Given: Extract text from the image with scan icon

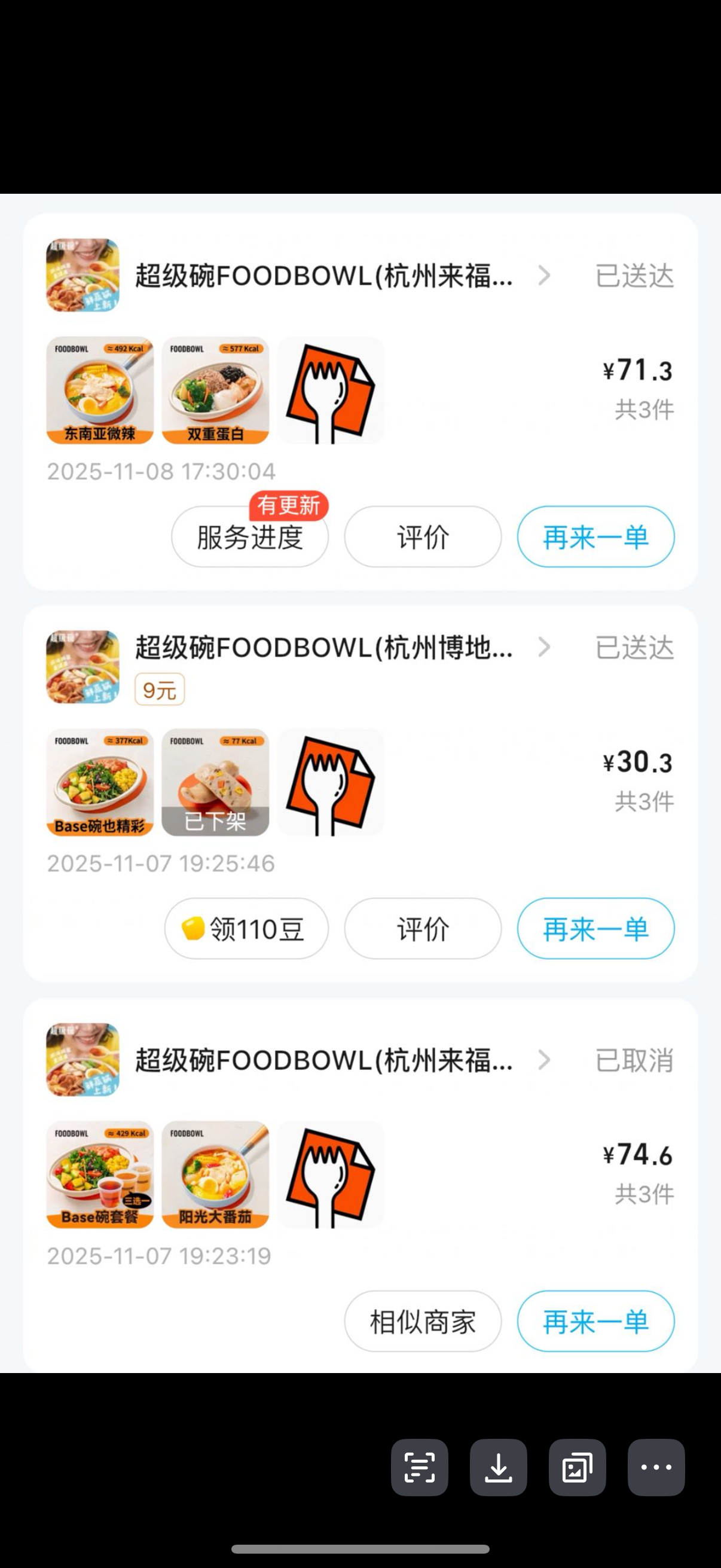Looking at the screenshot, I should 419,1467.
